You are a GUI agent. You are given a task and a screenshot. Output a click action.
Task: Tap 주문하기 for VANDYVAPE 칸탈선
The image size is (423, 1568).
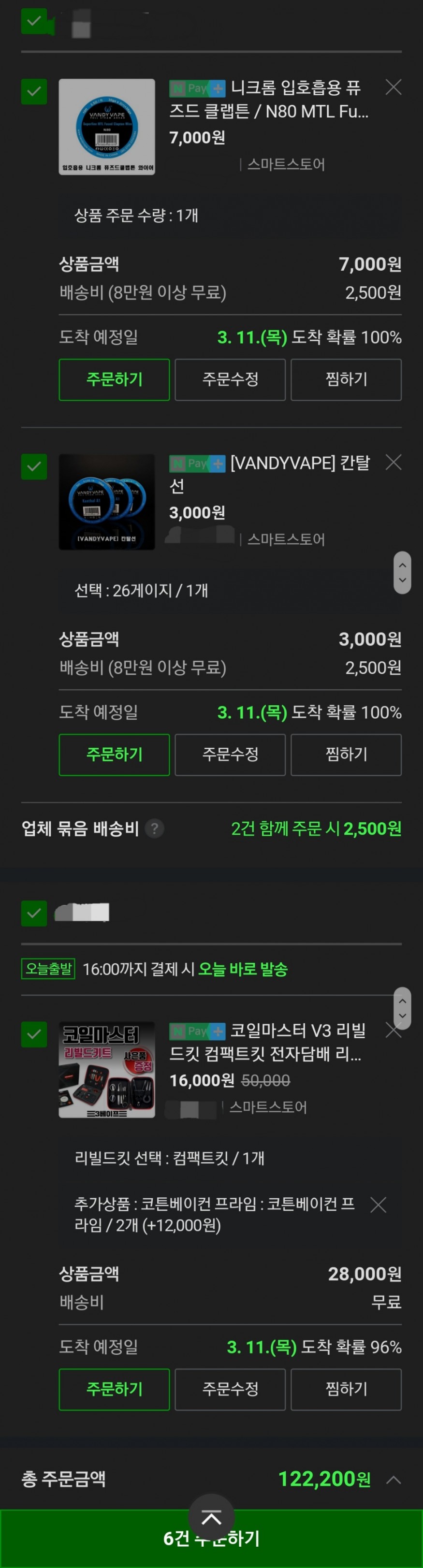(x=114, y=754)
